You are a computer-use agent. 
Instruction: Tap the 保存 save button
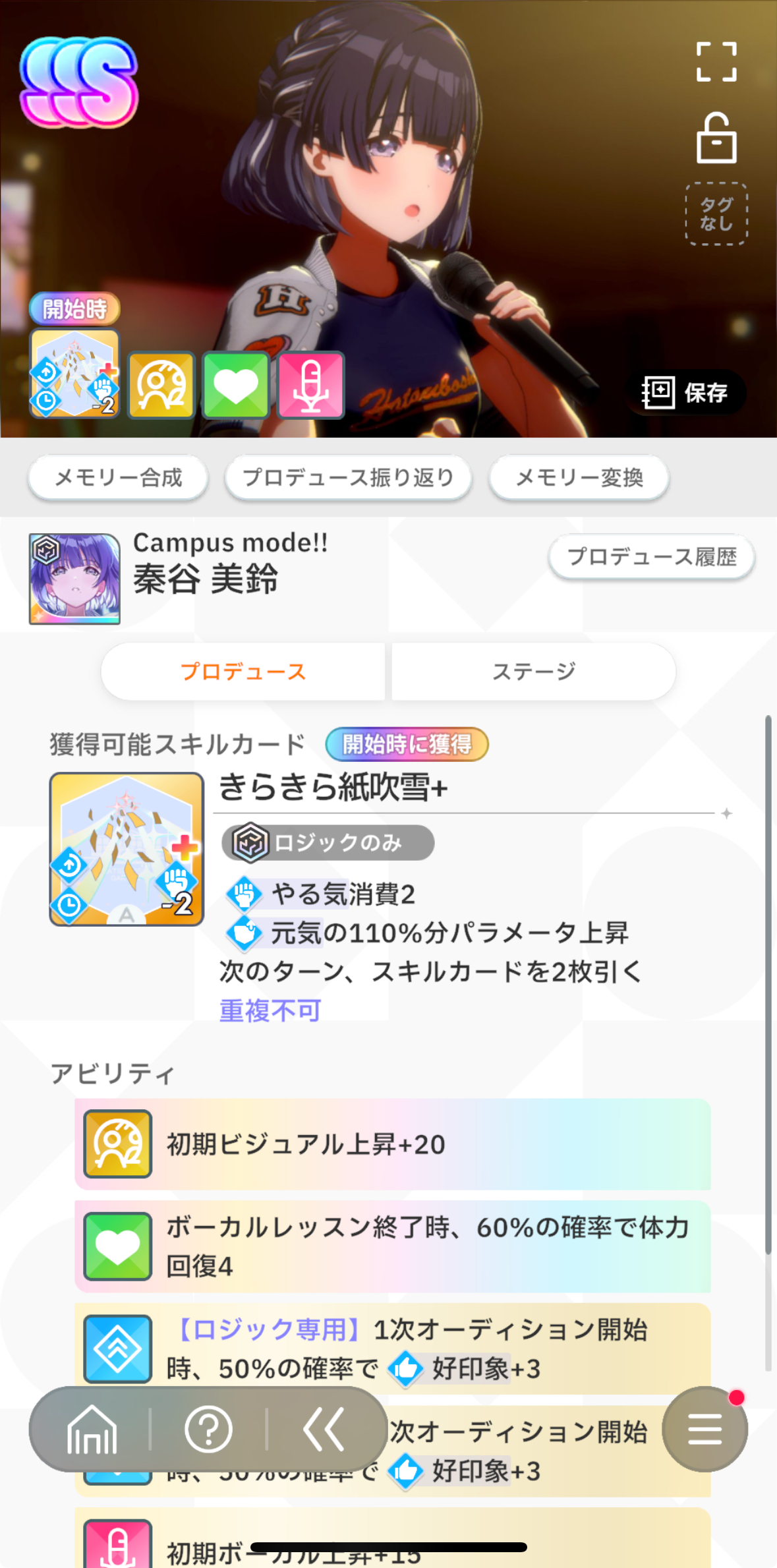[x=685, y=392]
